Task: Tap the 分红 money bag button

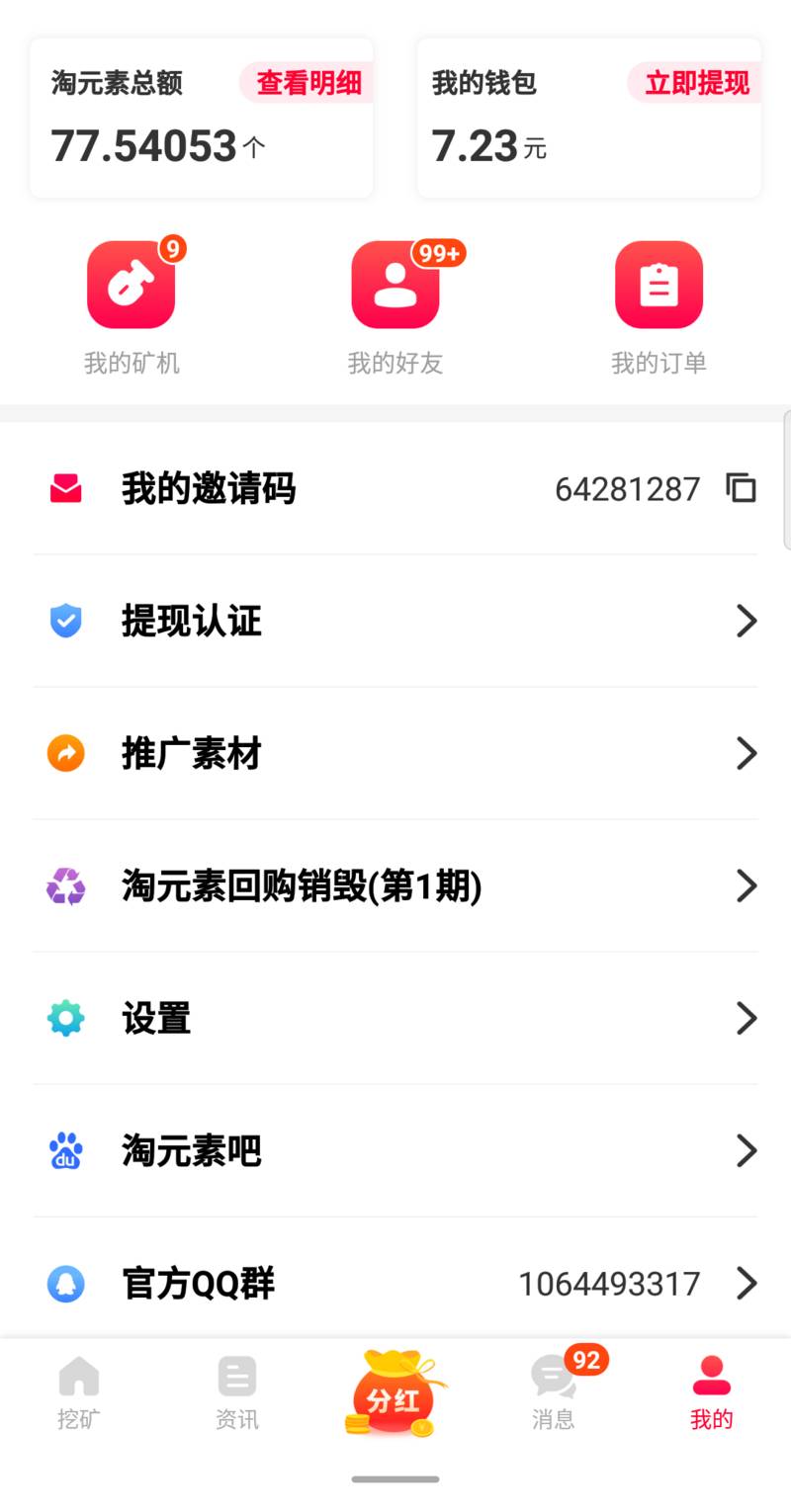Action: pos(395,1393)
